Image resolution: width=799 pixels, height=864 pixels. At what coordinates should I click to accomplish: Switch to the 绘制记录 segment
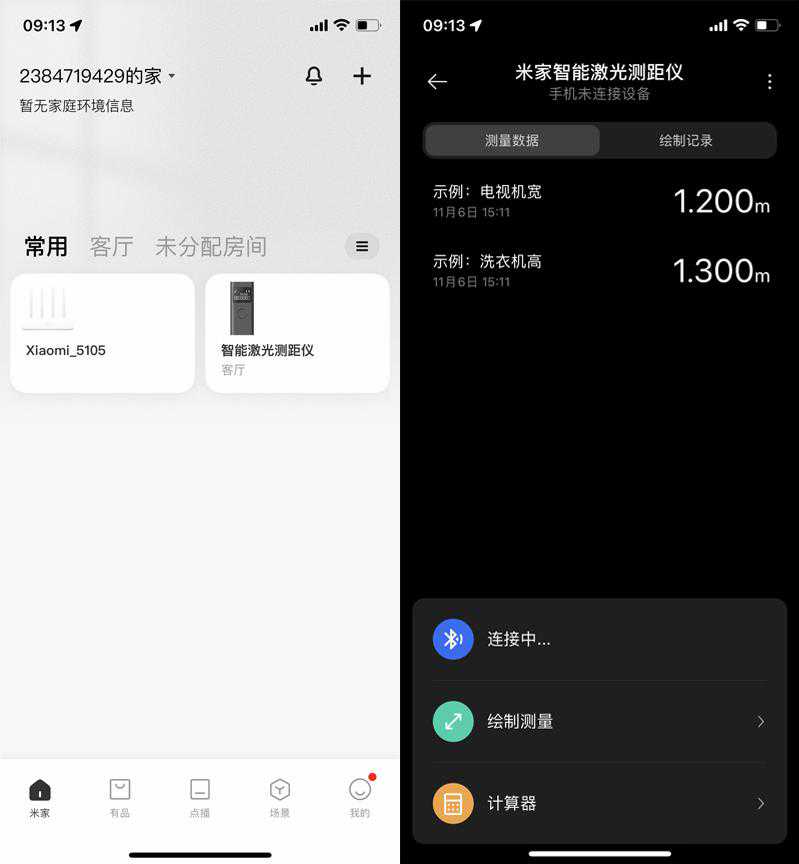(686, 141)
